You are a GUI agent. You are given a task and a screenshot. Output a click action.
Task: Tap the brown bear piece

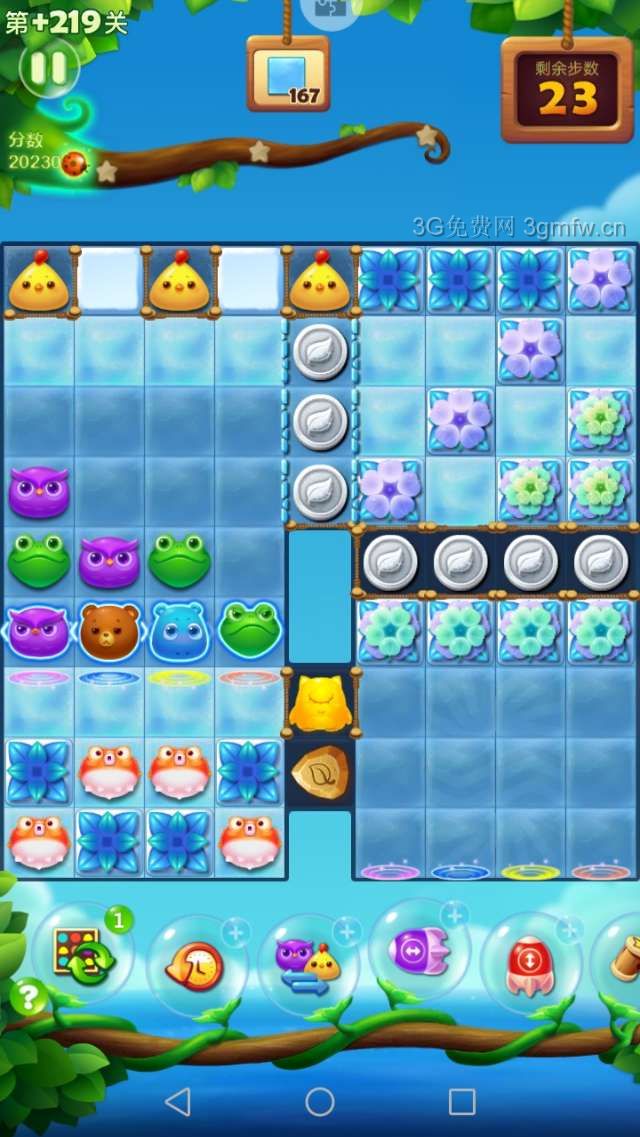pos(109,631)
